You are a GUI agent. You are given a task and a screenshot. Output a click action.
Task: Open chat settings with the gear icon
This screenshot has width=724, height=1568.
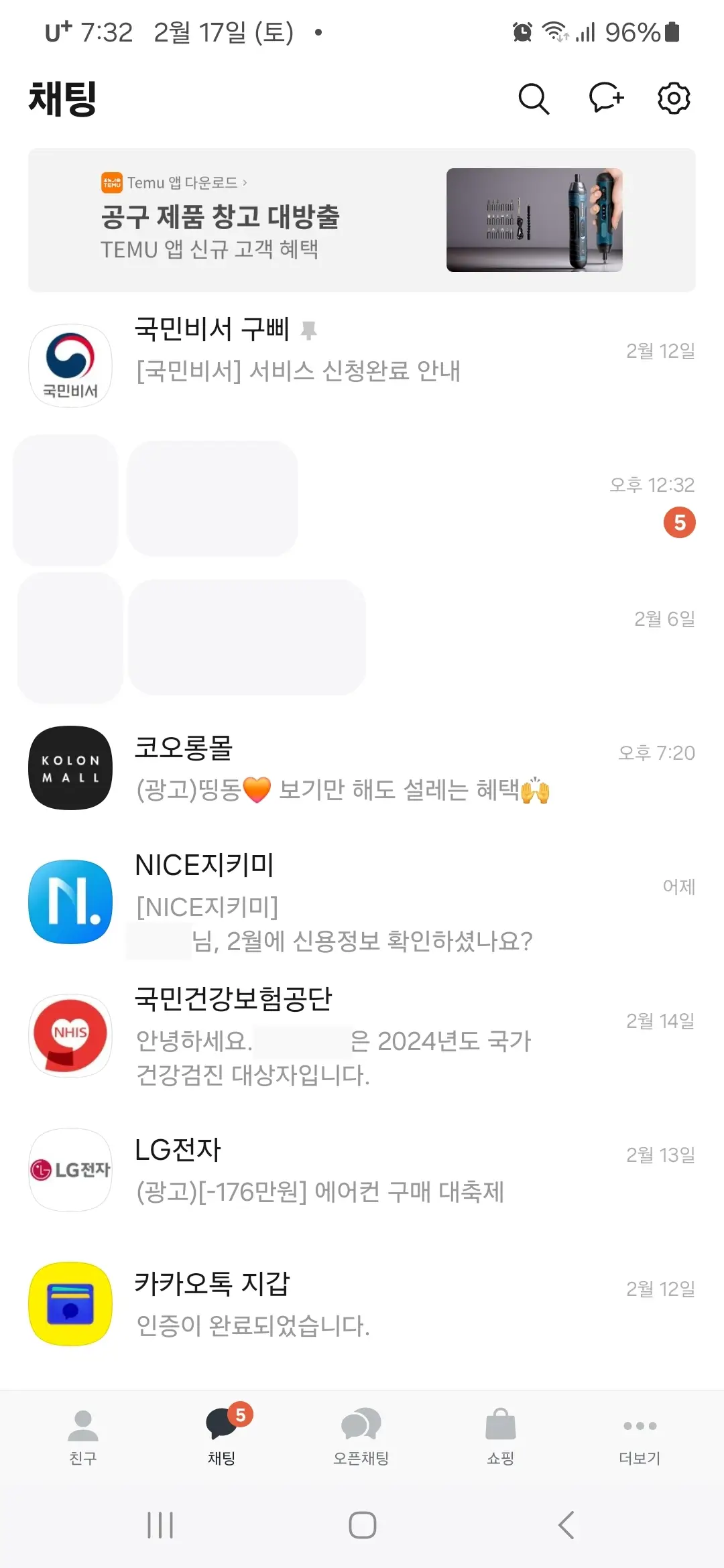point(673,98)
